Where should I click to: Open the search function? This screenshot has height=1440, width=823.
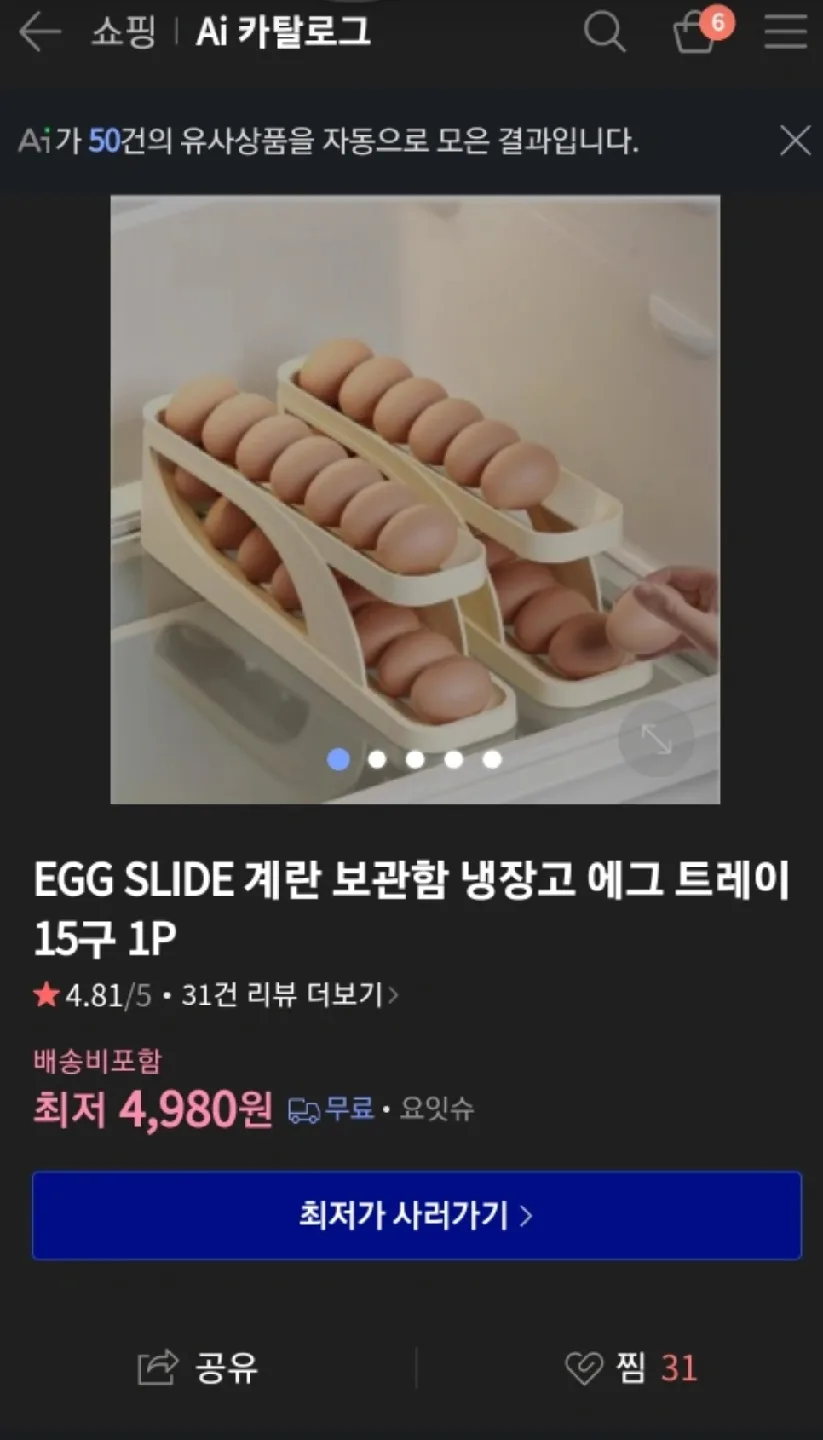604,33
